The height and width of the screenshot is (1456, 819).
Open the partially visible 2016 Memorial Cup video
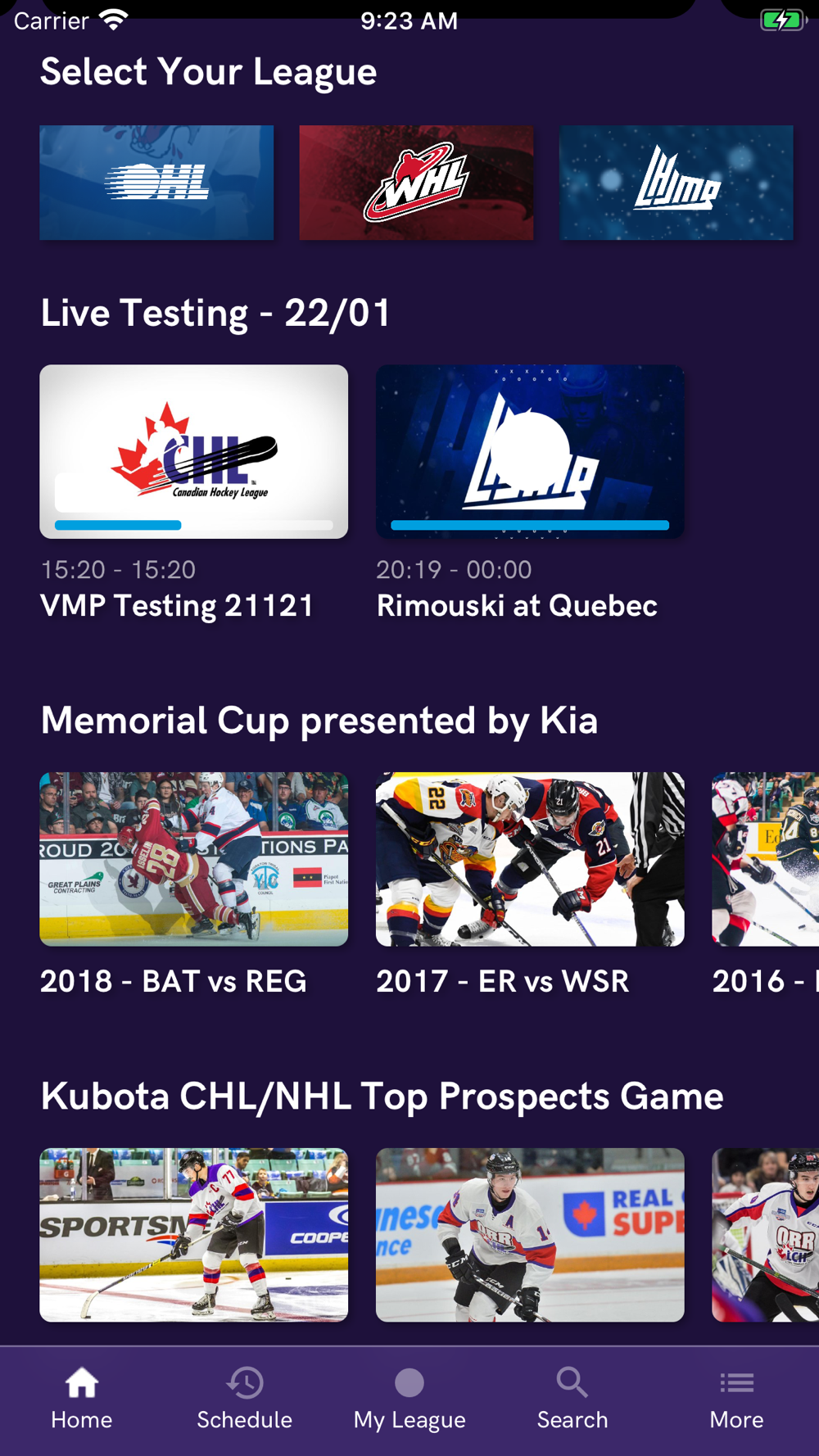[766, 859]
